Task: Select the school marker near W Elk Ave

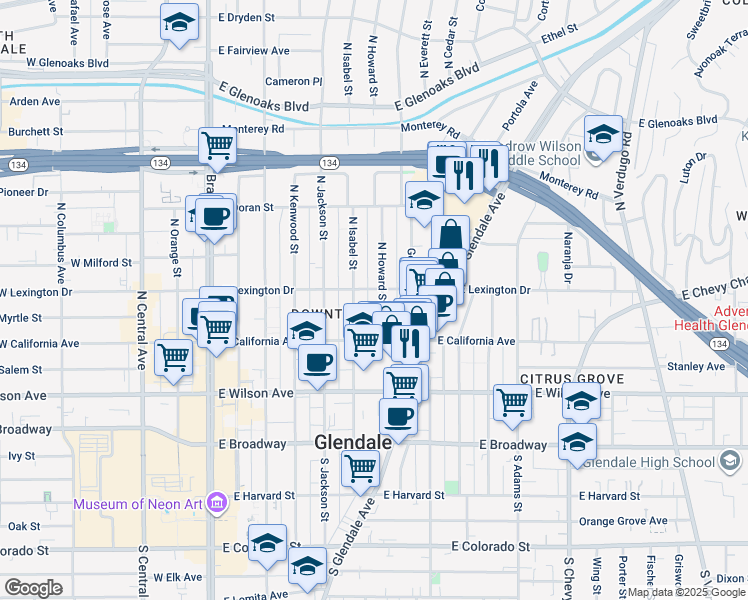Action: coord(307,565)
